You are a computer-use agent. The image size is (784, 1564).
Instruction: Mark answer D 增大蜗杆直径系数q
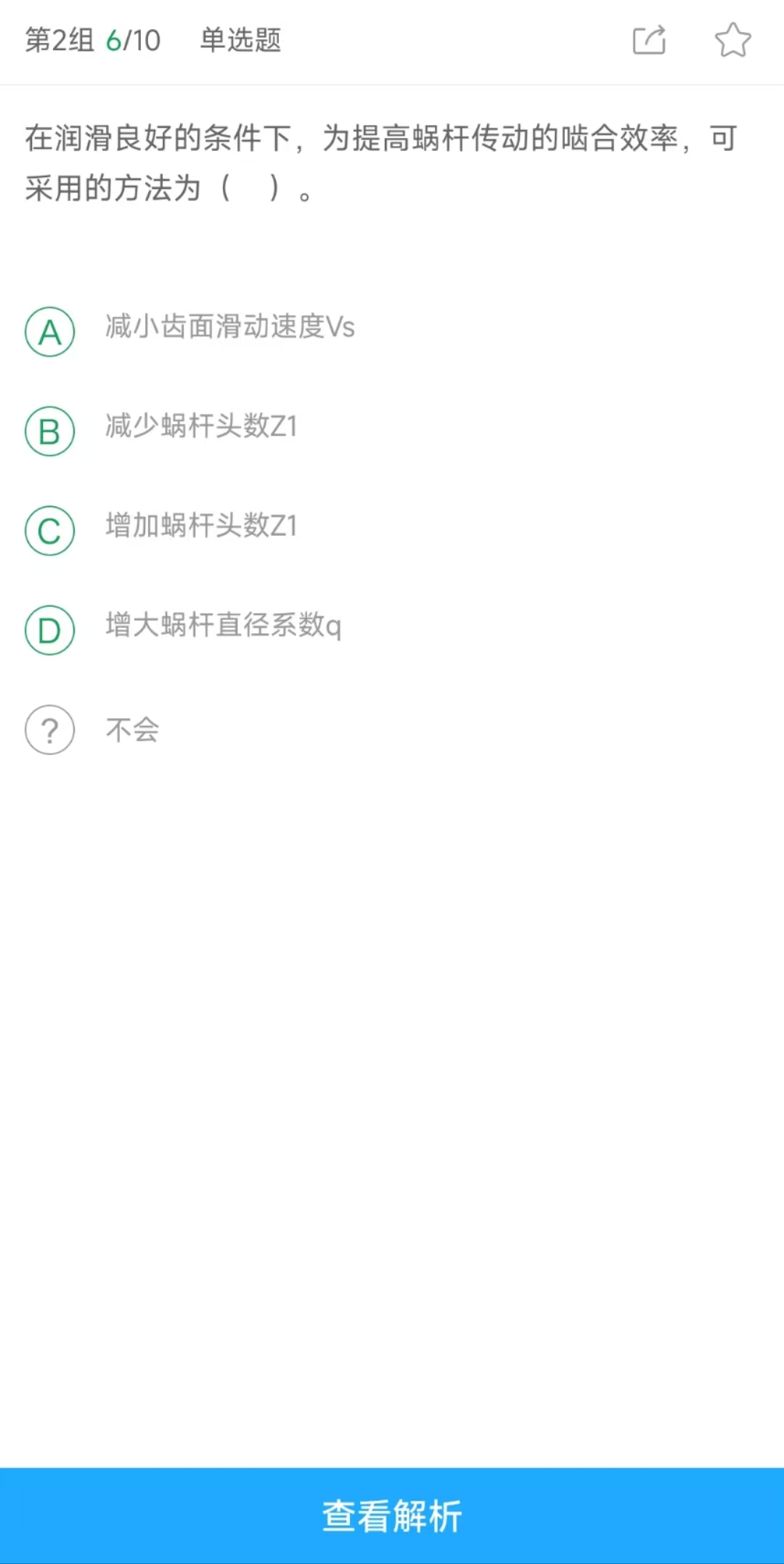tap(50, 630)
